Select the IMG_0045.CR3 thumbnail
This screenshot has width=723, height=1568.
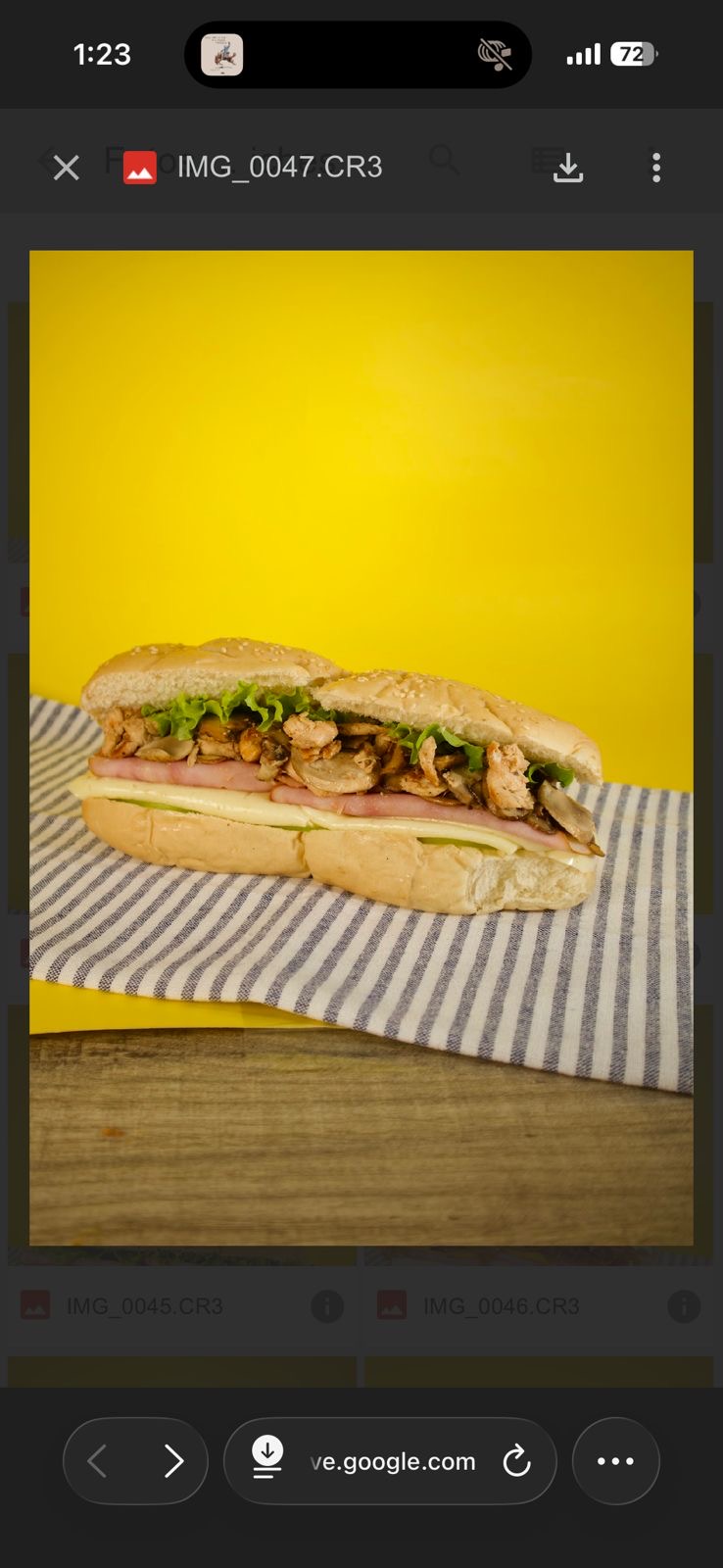click(147, 1306)
